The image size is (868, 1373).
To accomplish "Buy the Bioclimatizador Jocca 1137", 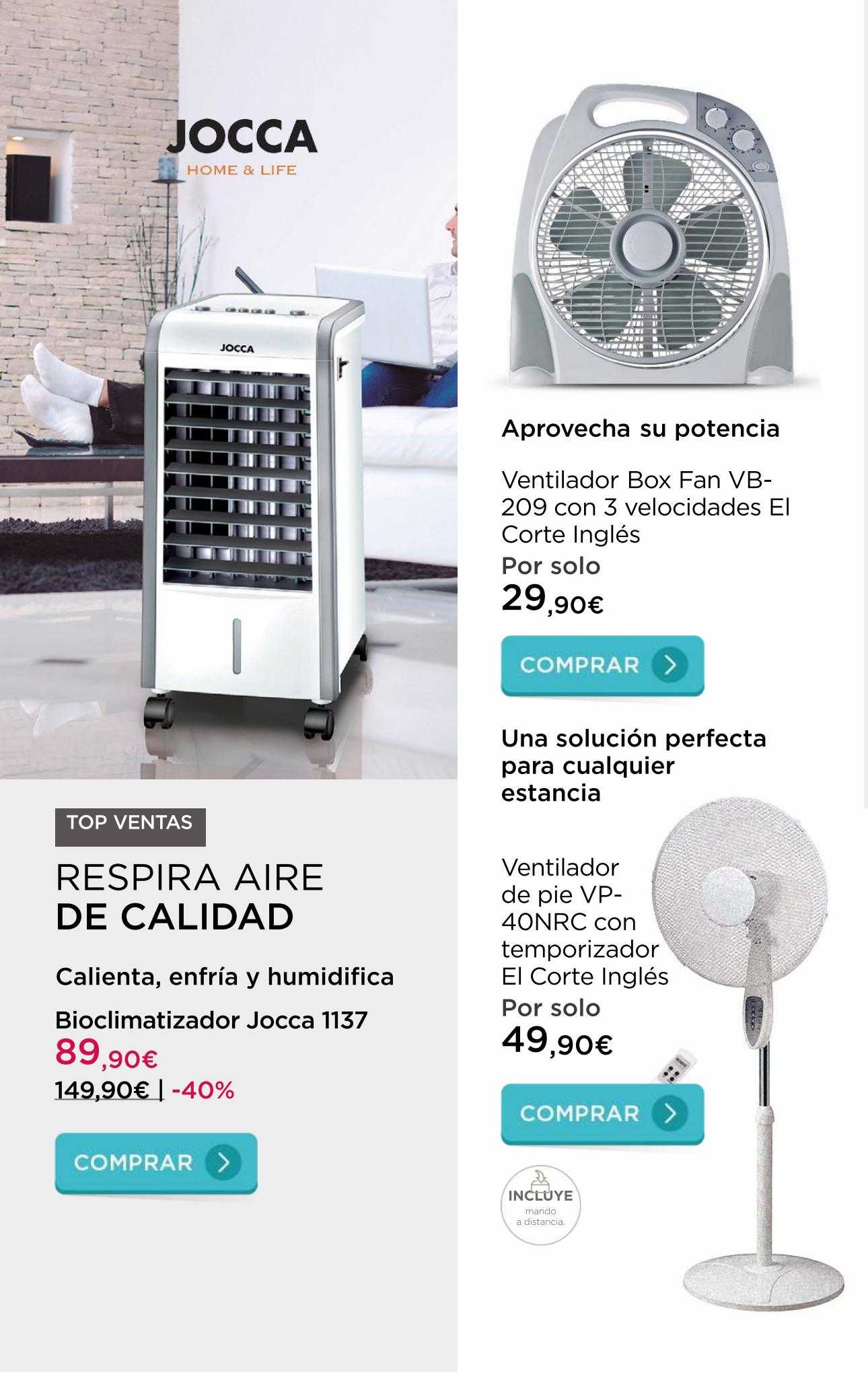I will (x=156, y=1162).
